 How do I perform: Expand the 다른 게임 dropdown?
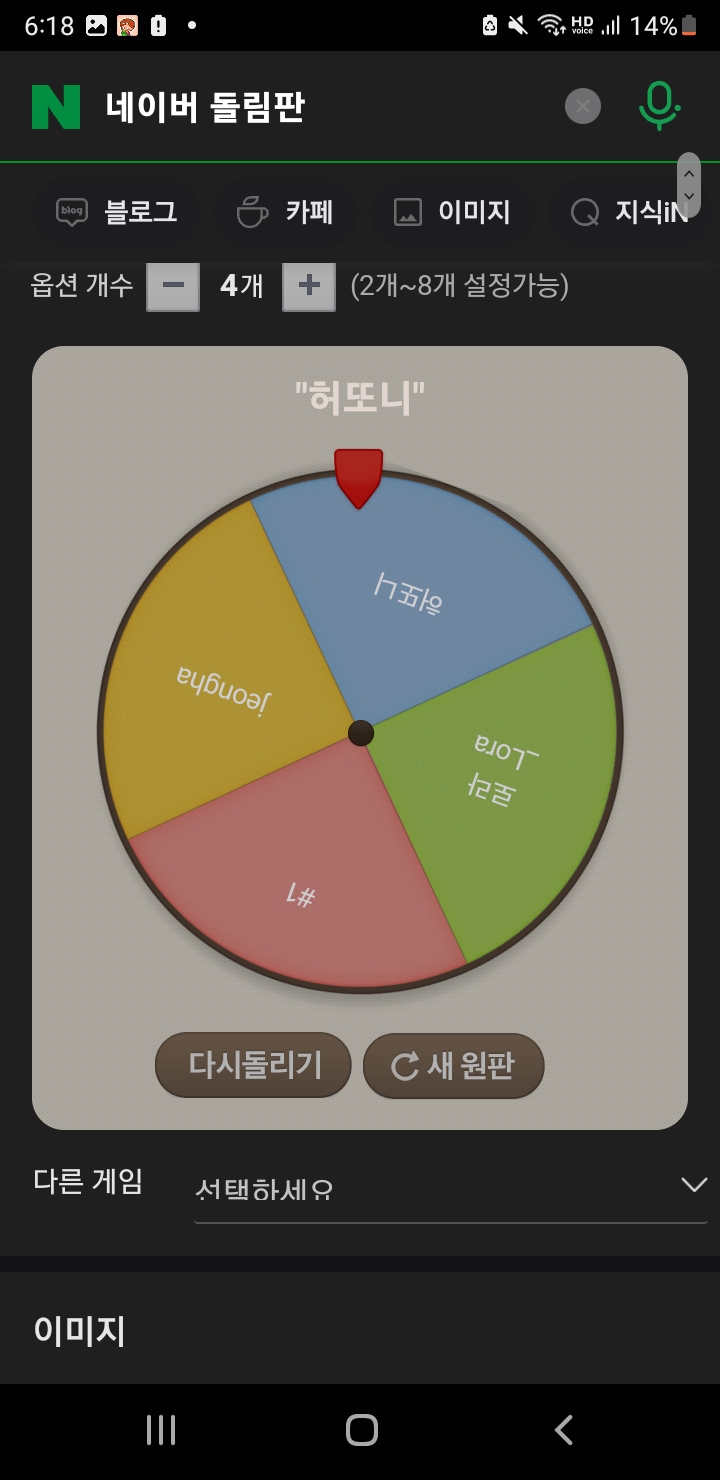tap(450, 1187)
